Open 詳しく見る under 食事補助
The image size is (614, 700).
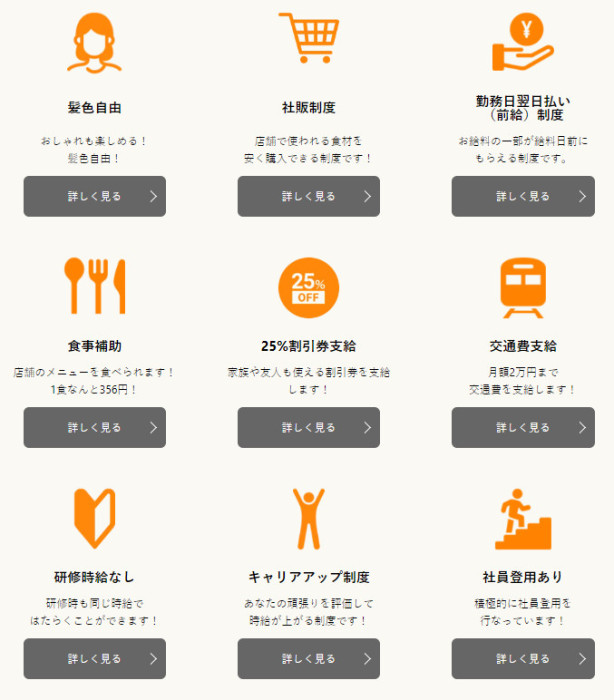click(95, 427)
